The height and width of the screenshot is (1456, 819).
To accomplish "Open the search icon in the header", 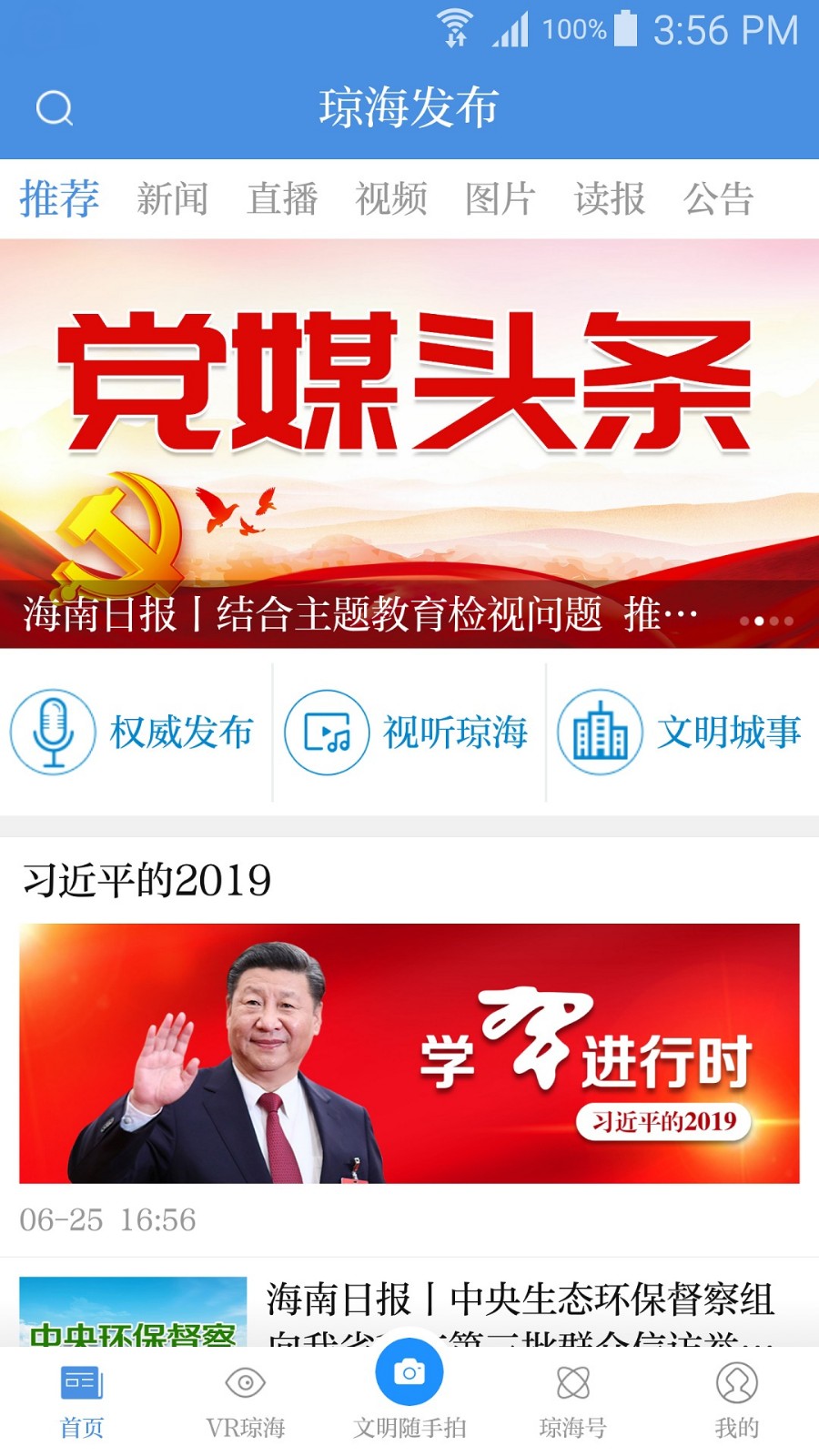I will pyautogui.click(x=55, y=108).
